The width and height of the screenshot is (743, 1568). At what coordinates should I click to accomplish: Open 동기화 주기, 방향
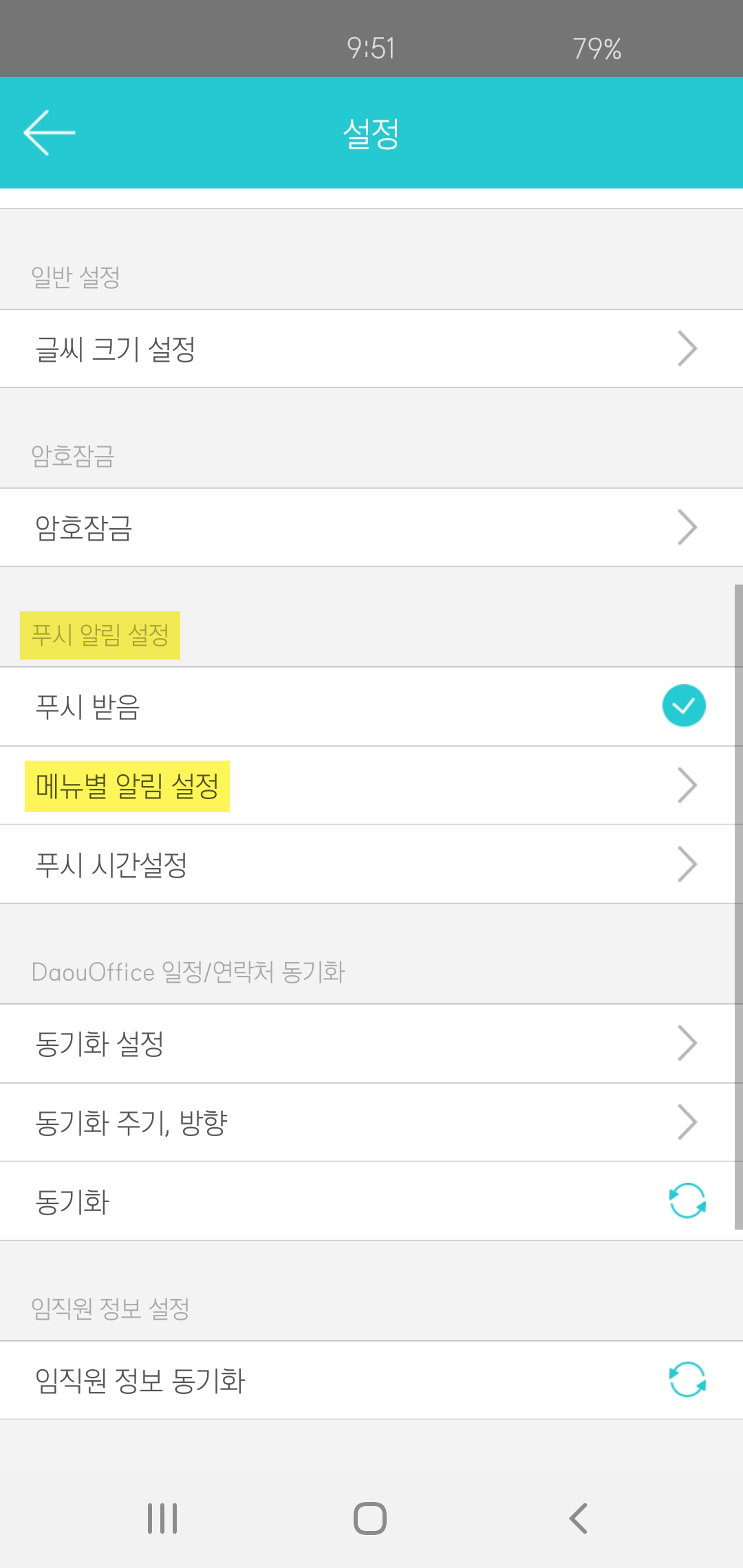click(371, 1122)
